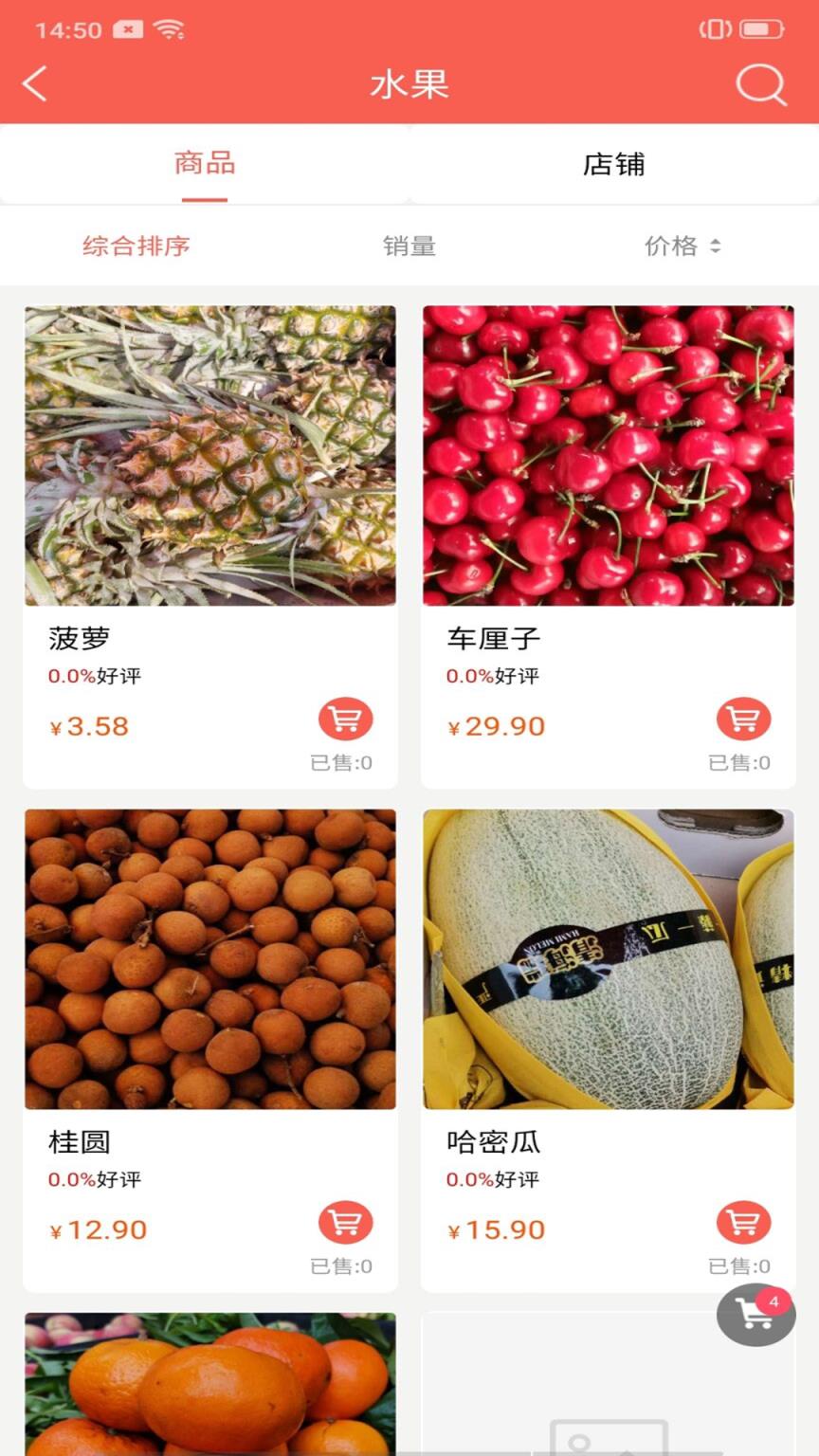Click the back arrow to leave 水果 page

(x=34, y=84)
